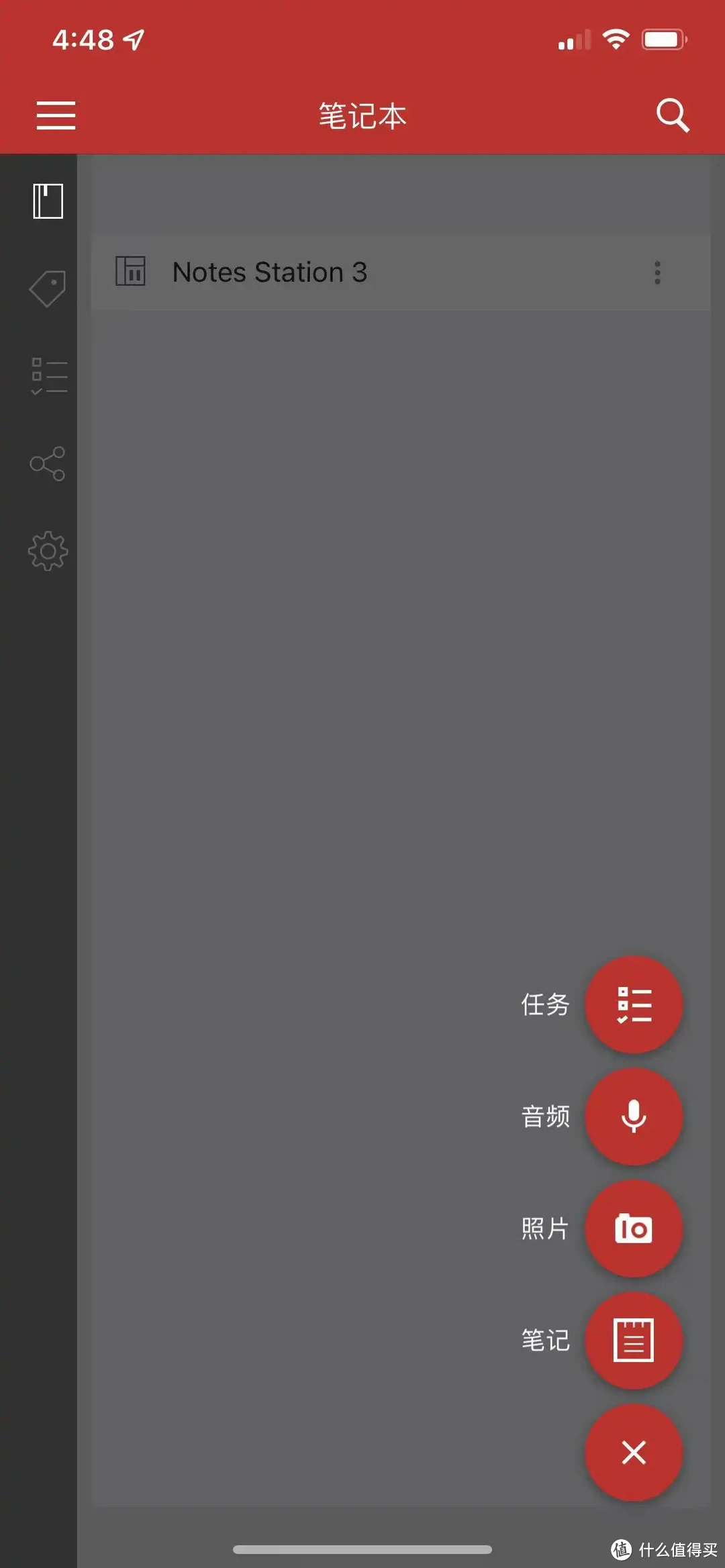Viewport: 725px width, 1568px height.
Task: Open the hamburger navigation menu
Action: (x=55, y=115)
